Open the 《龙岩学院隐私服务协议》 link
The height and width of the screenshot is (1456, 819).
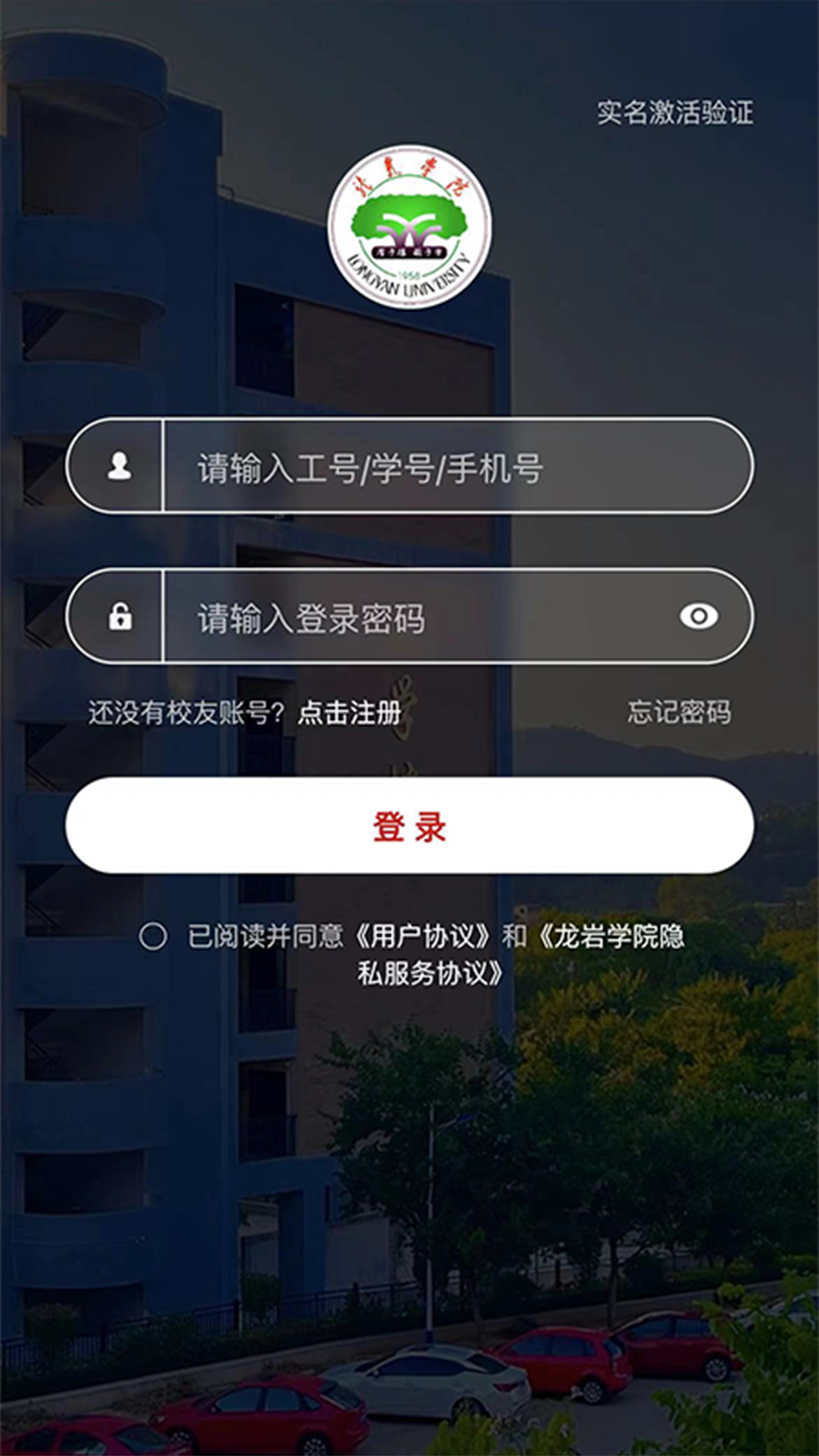[610, 937]
